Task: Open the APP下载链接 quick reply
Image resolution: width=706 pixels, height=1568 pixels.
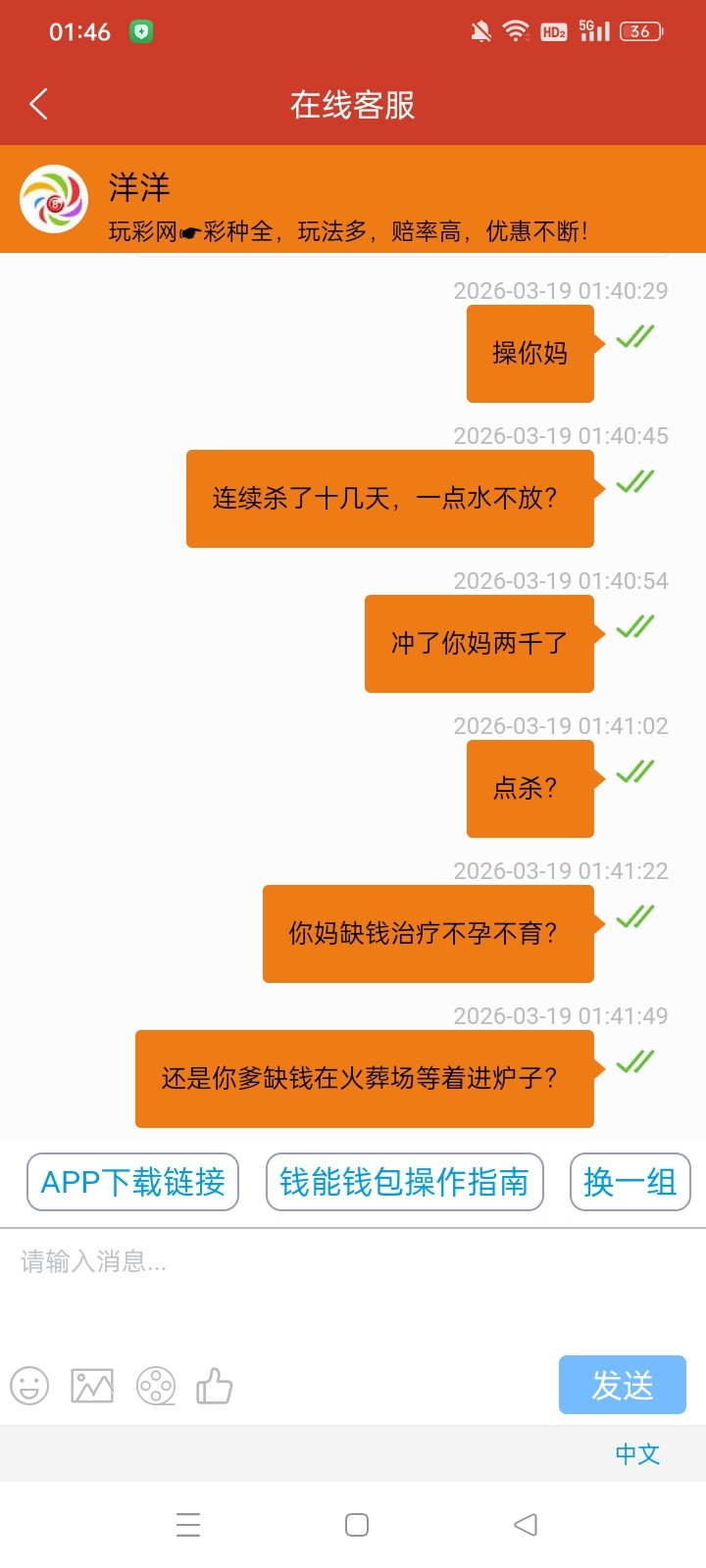Action: 132,1183
